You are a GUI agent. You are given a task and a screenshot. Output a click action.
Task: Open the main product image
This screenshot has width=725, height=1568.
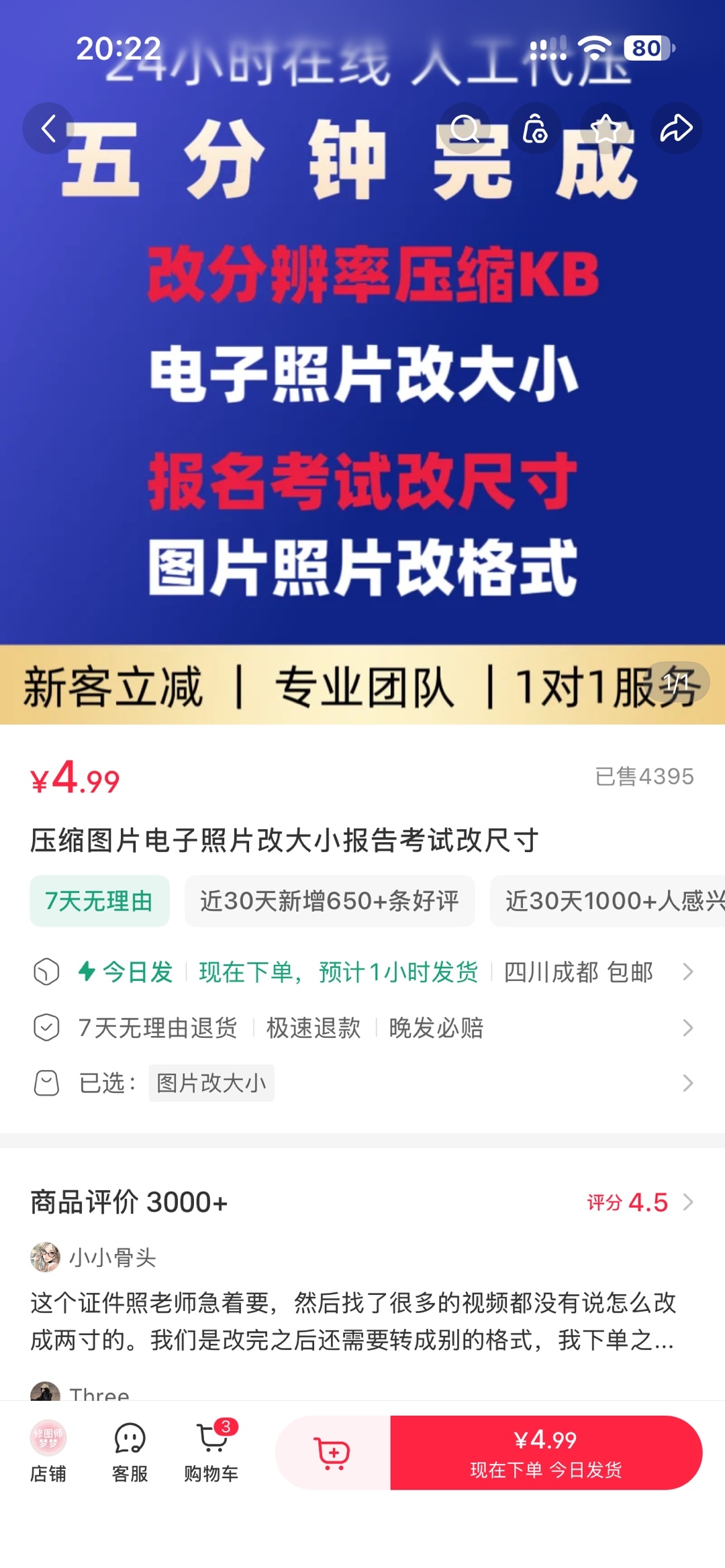(362, 362)
